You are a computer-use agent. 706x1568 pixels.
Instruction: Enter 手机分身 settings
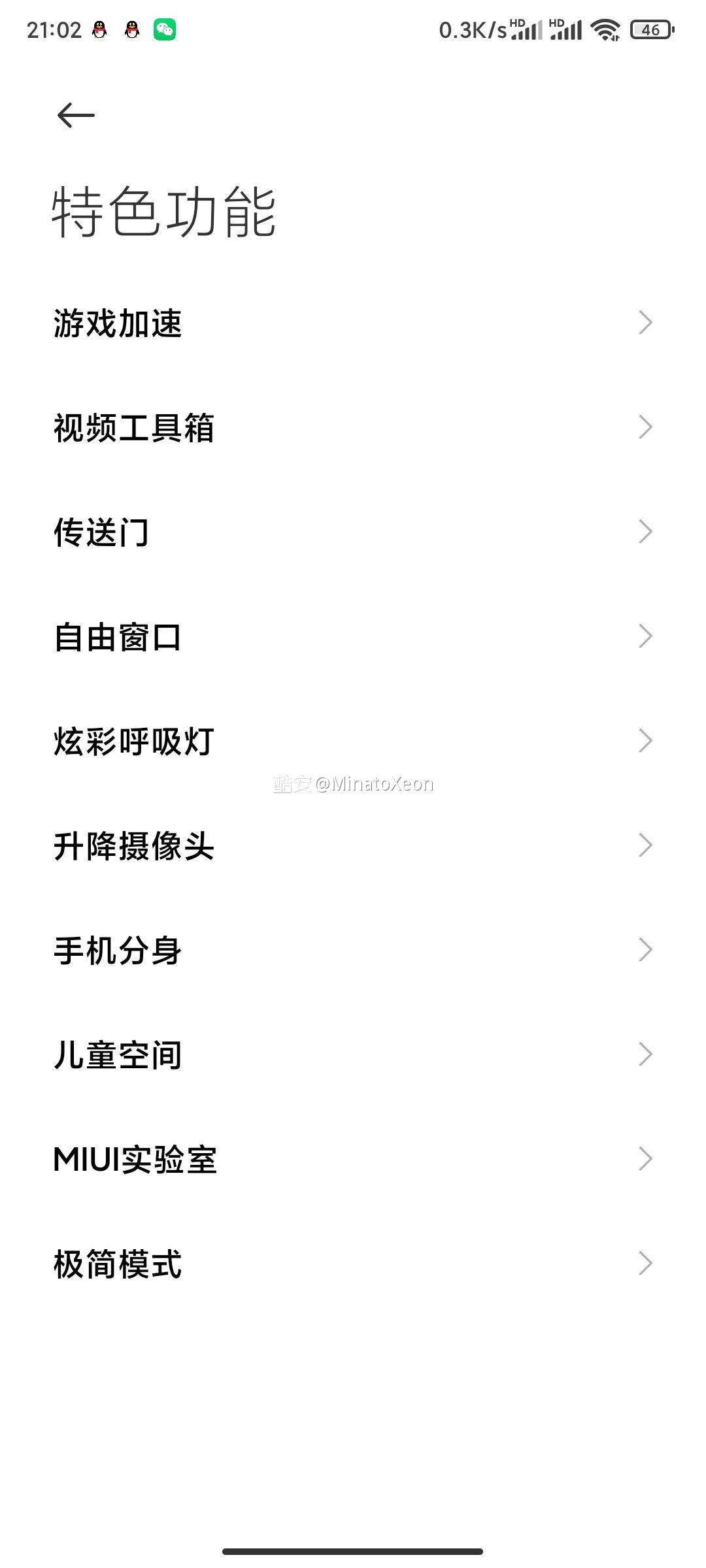353,950
